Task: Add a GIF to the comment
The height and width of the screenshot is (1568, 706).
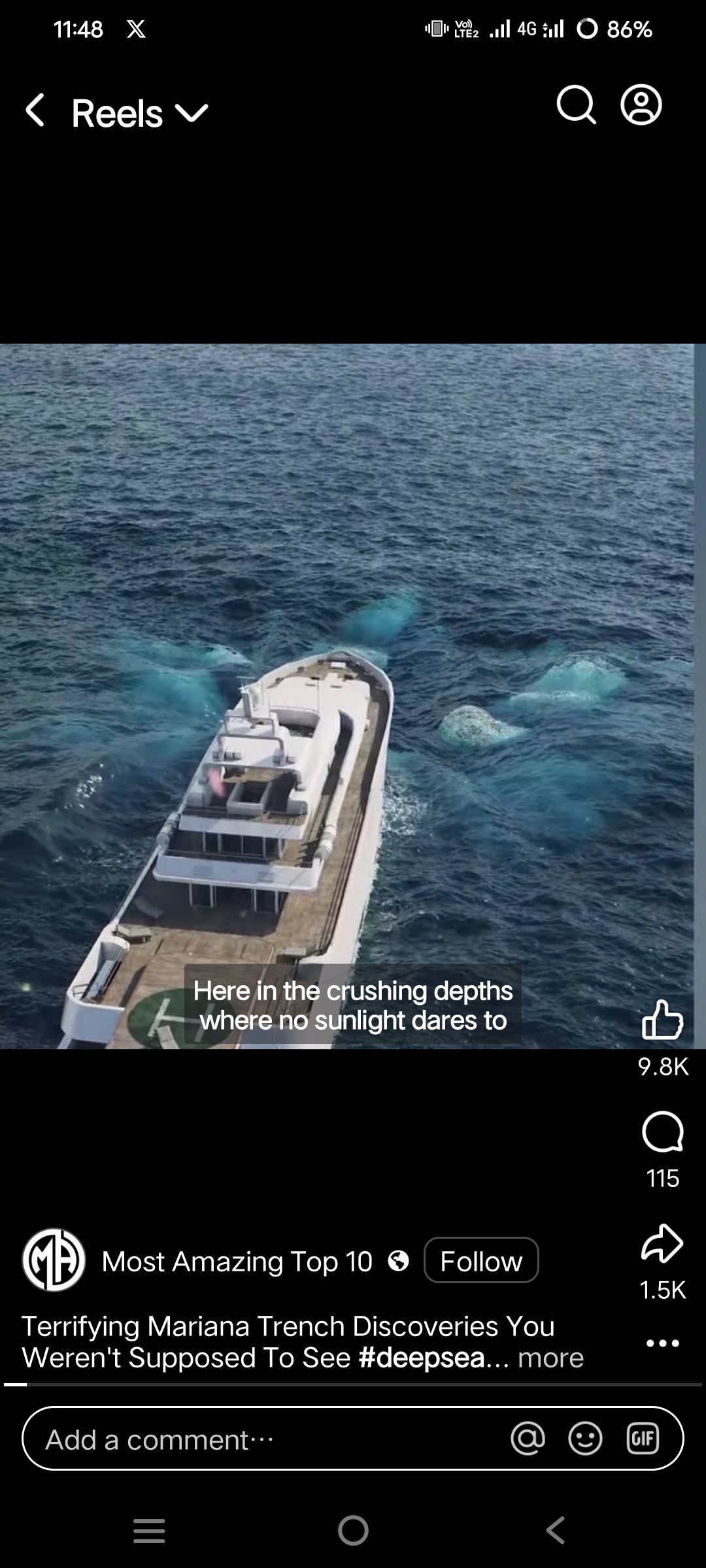Action: pyautogui.click(x=643, y=1439)
